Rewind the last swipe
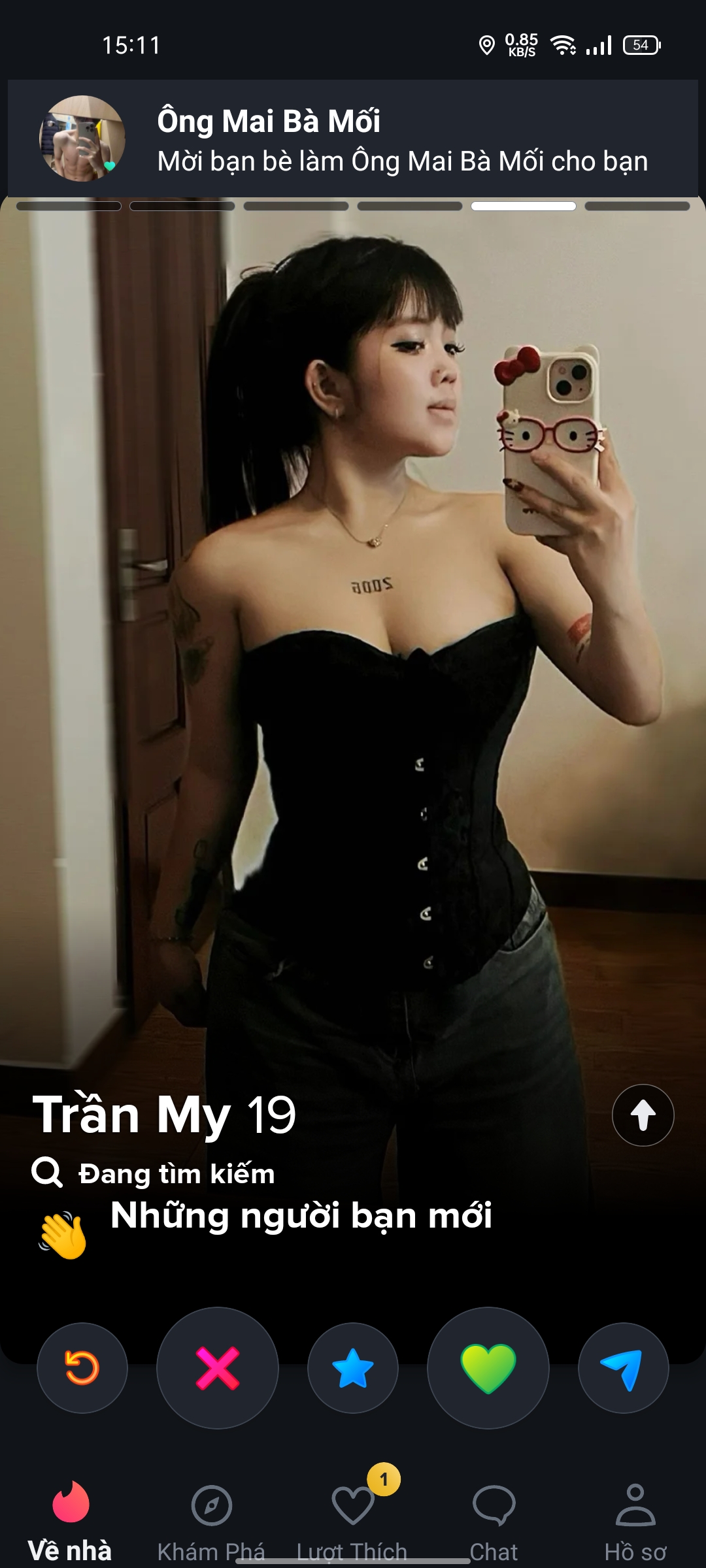The height and width of the screenshot is (1568, 706). click(82, 1367)
